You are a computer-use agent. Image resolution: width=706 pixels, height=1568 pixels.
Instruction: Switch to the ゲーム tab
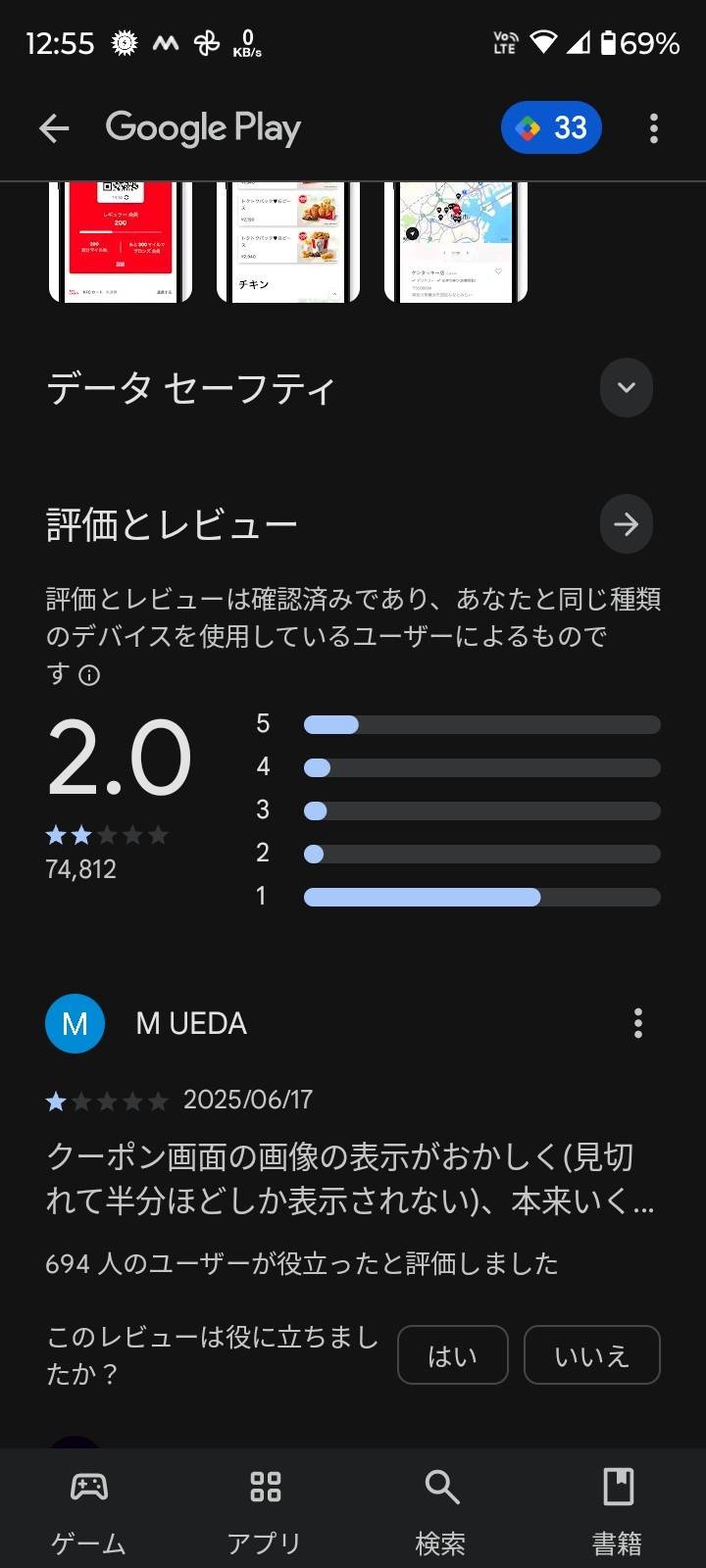point(88,1509)
